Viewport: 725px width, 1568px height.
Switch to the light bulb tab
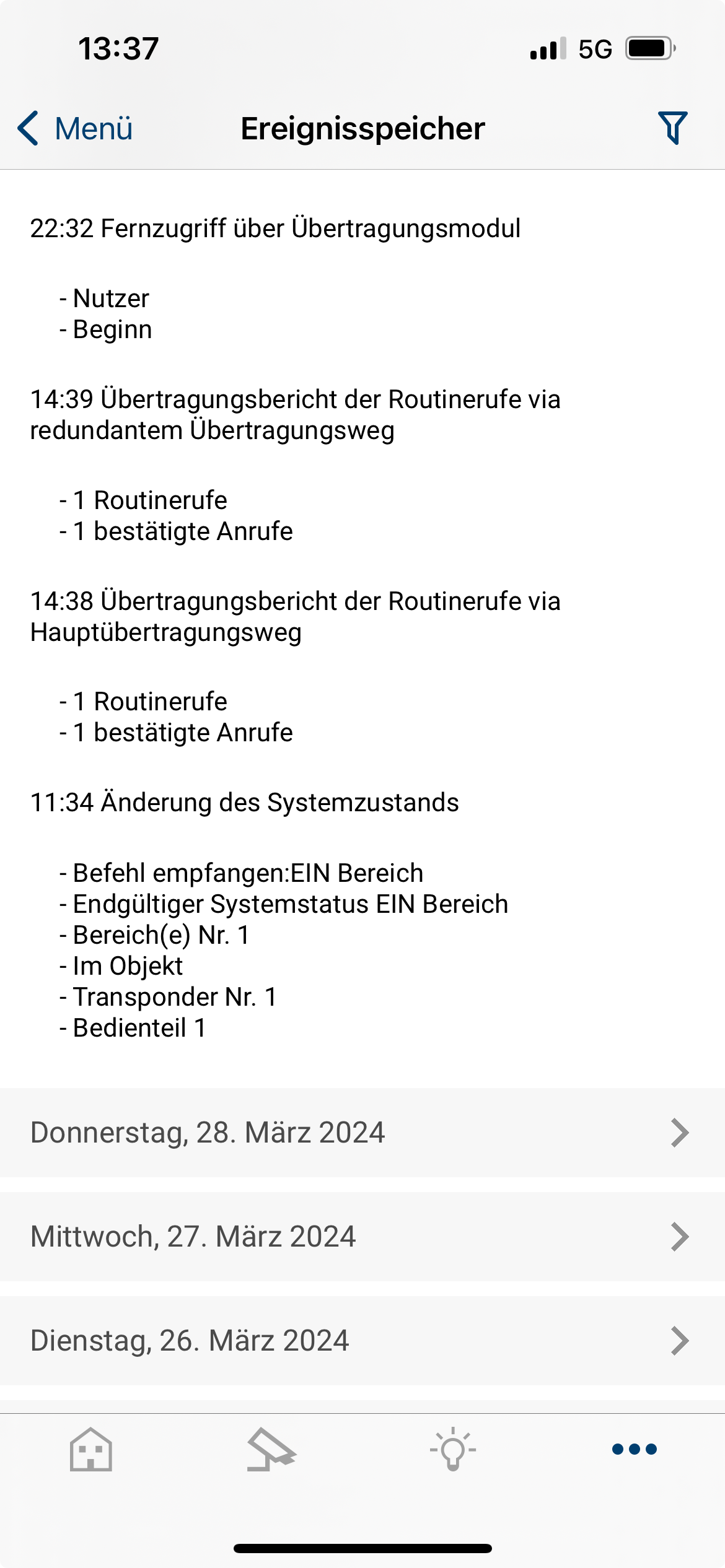point(453,1450)
